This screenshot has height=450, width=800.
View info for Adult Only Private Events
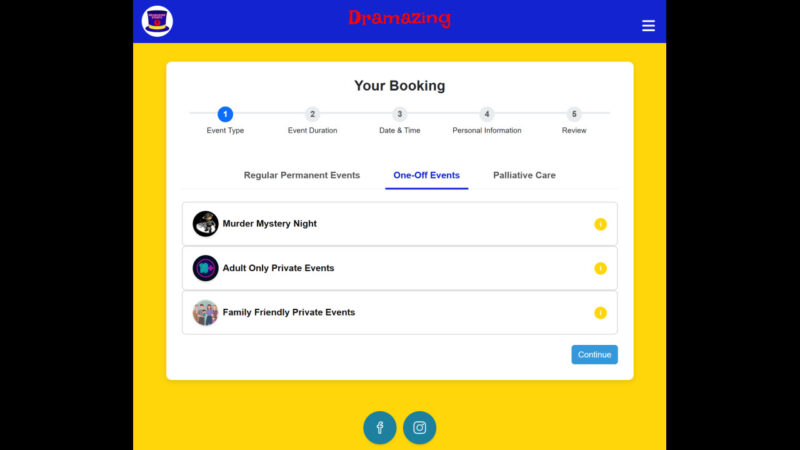coord(600,268)
